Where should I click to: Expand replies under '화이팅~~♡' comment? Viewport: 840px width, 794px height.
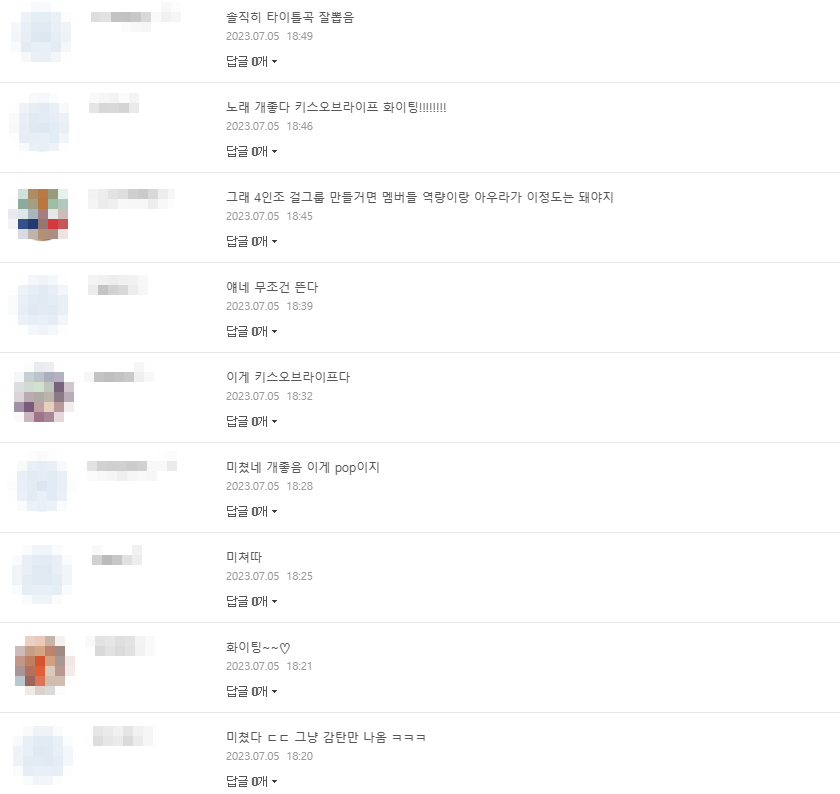[x=251, y=692]
